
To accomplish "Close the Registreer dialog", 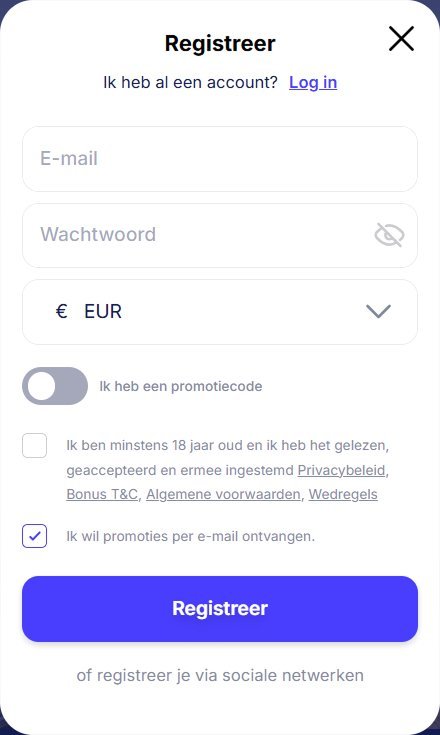I will 401,38.
